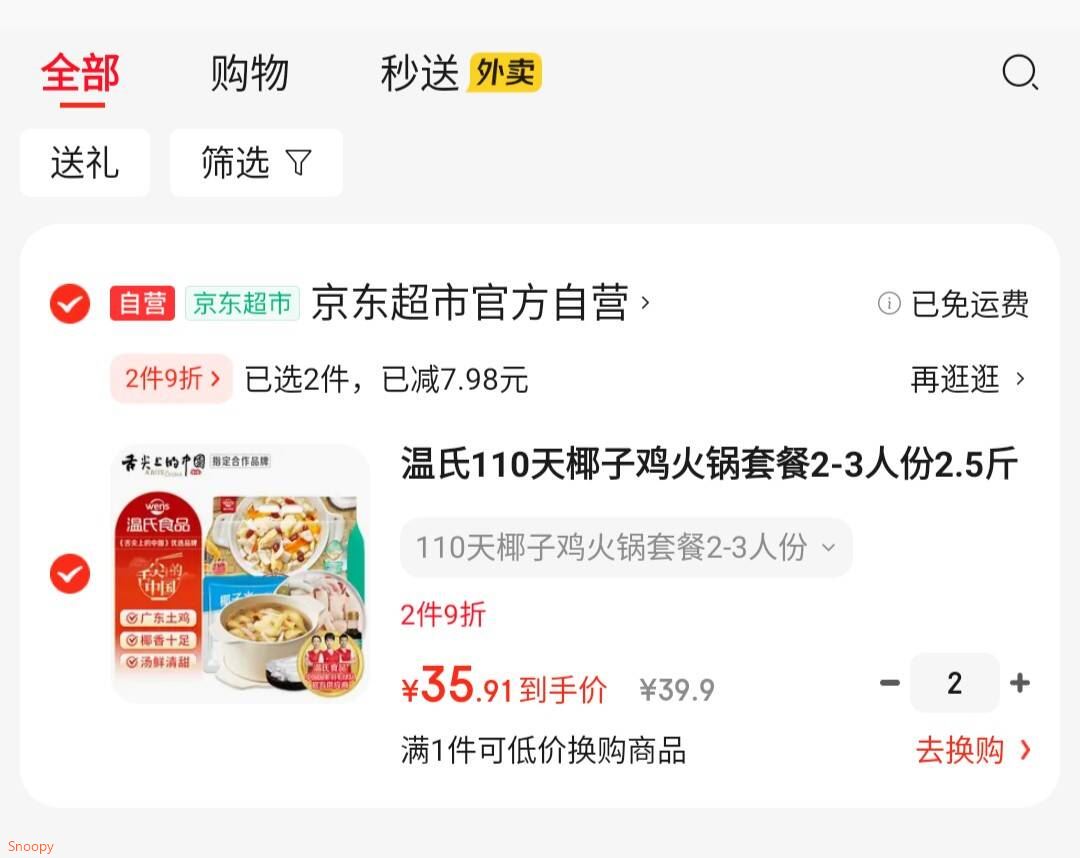
Task: Open the search magnifier icon
Action: pos(1020,72)
